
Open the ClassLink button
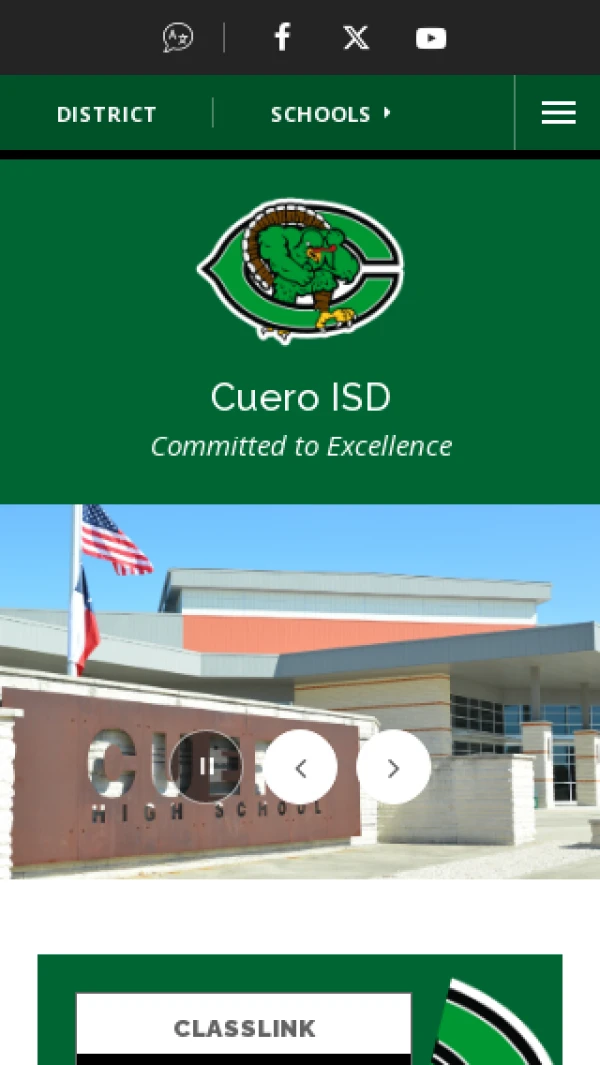tap(244, 1028)
